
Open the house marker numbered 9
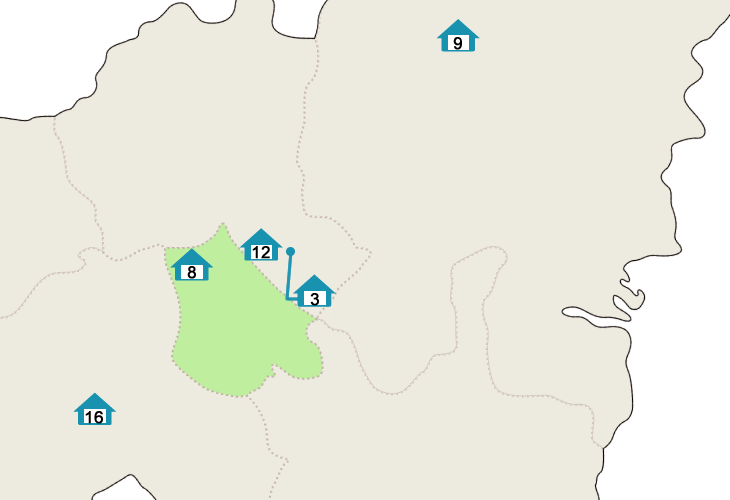pos(458,36)
